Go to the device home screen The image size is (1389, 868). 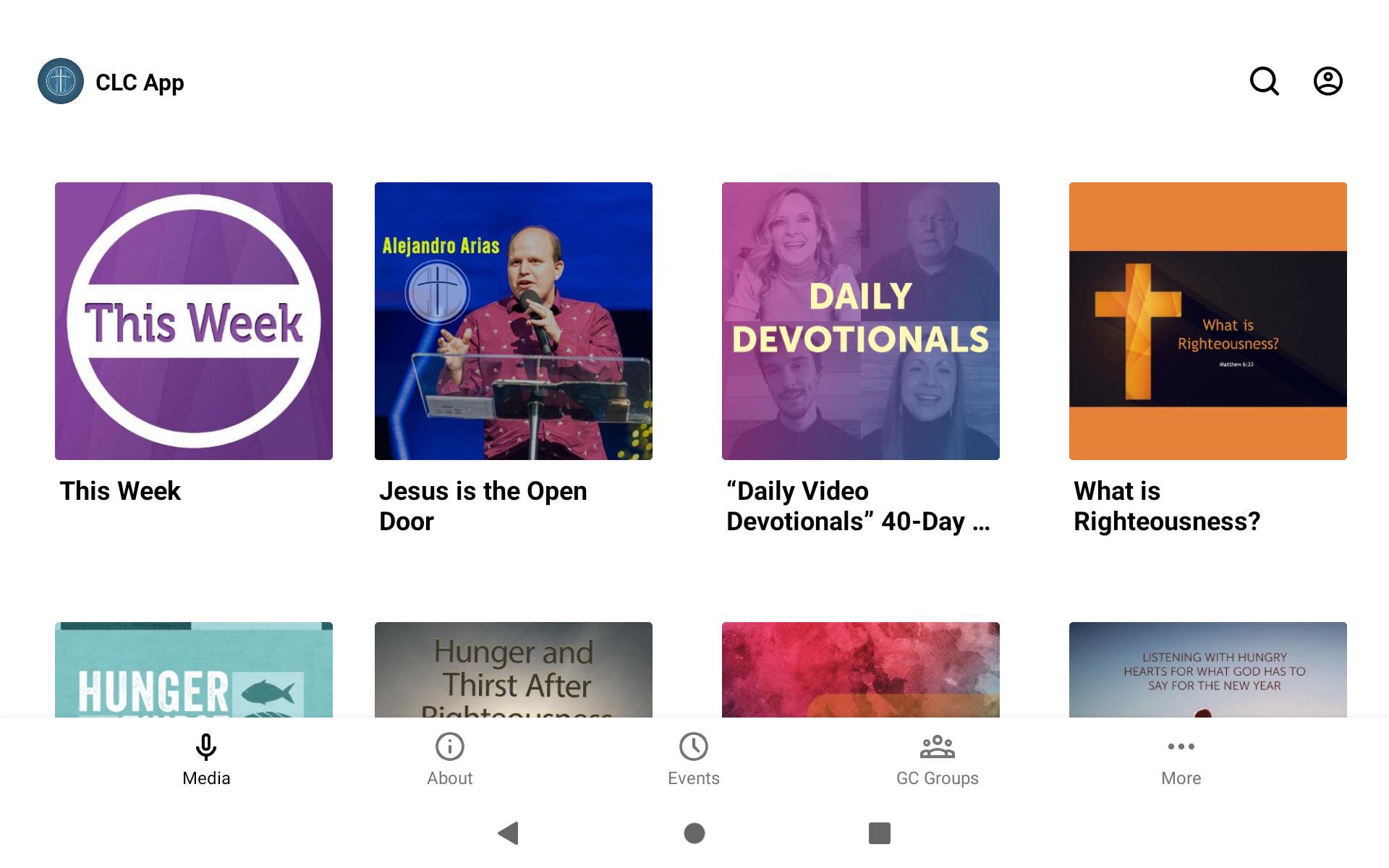tap(694, 833)
